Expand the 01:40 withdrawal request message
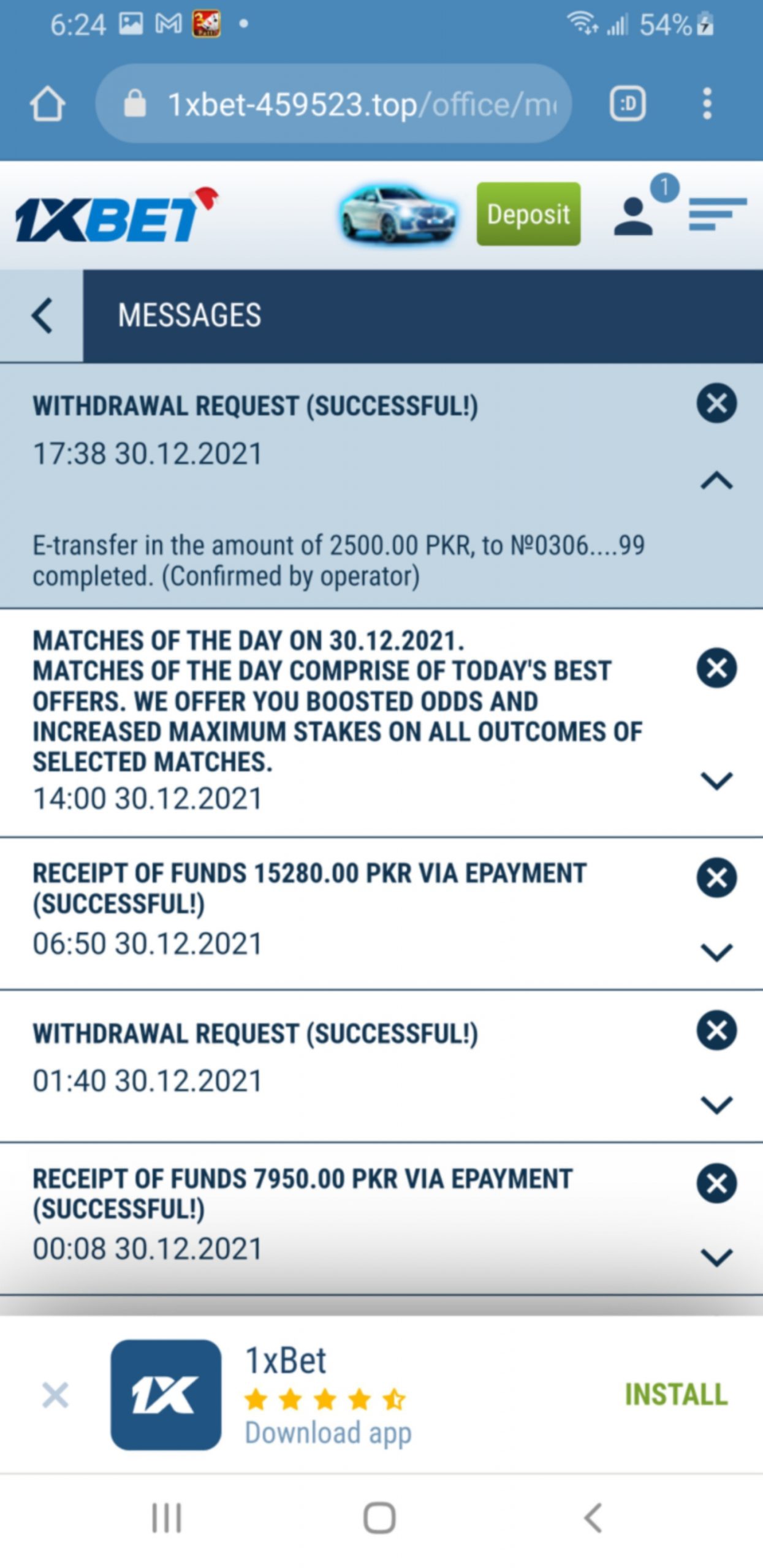 (716, 1104)
